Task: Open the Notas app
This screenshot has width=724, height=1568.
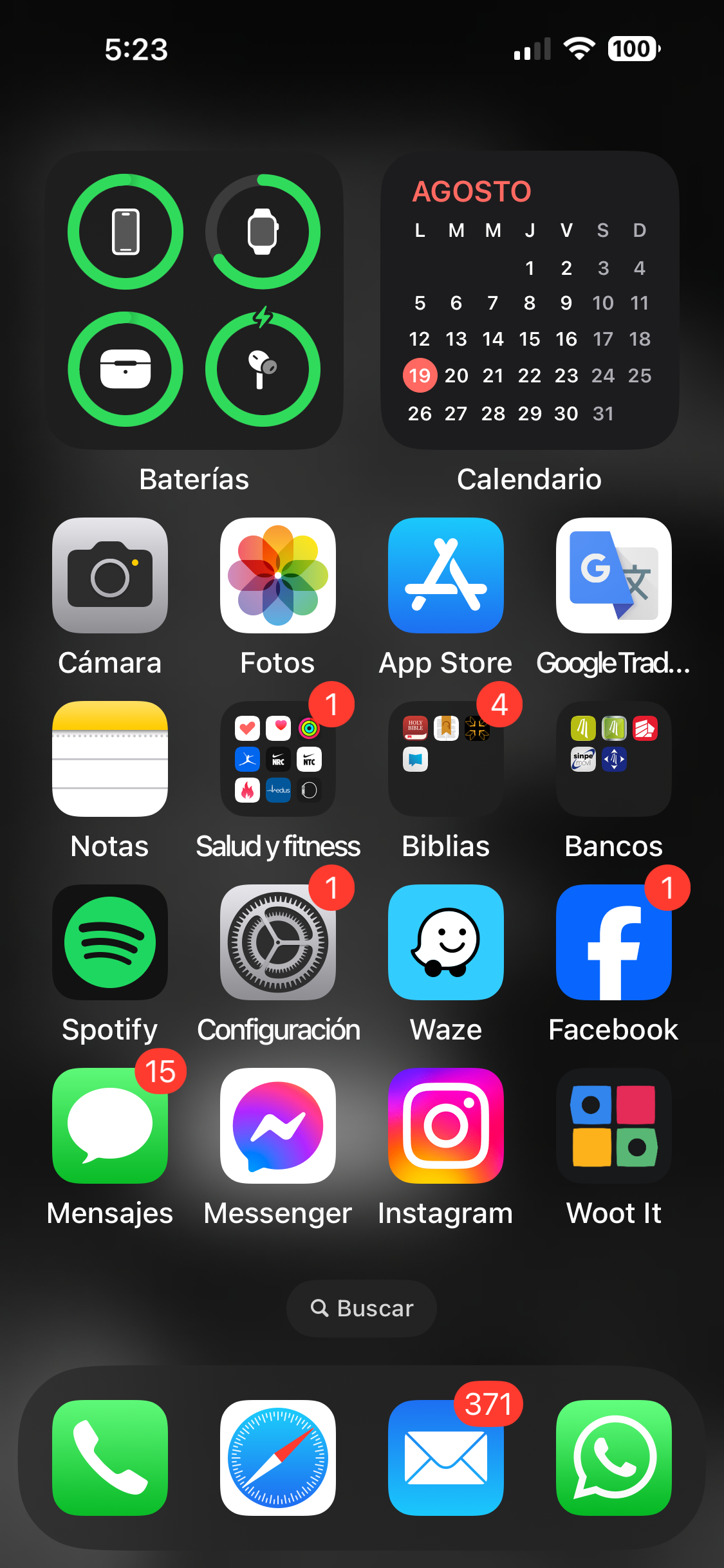Action: pyautogui.click(x=110, y=759)
